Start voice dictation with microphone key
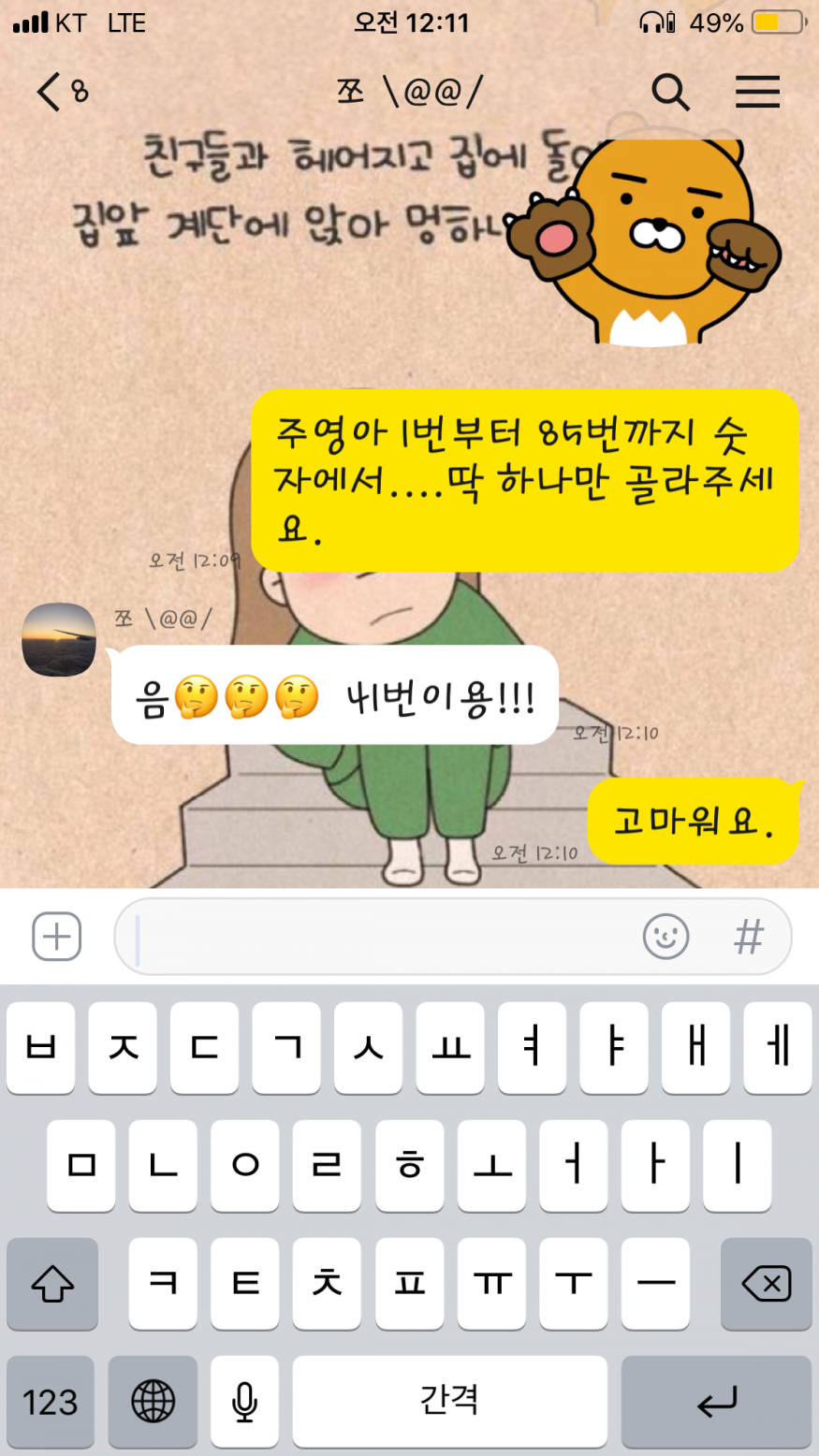Viewport: 819px width, 1456px height. coord(244,1402)
